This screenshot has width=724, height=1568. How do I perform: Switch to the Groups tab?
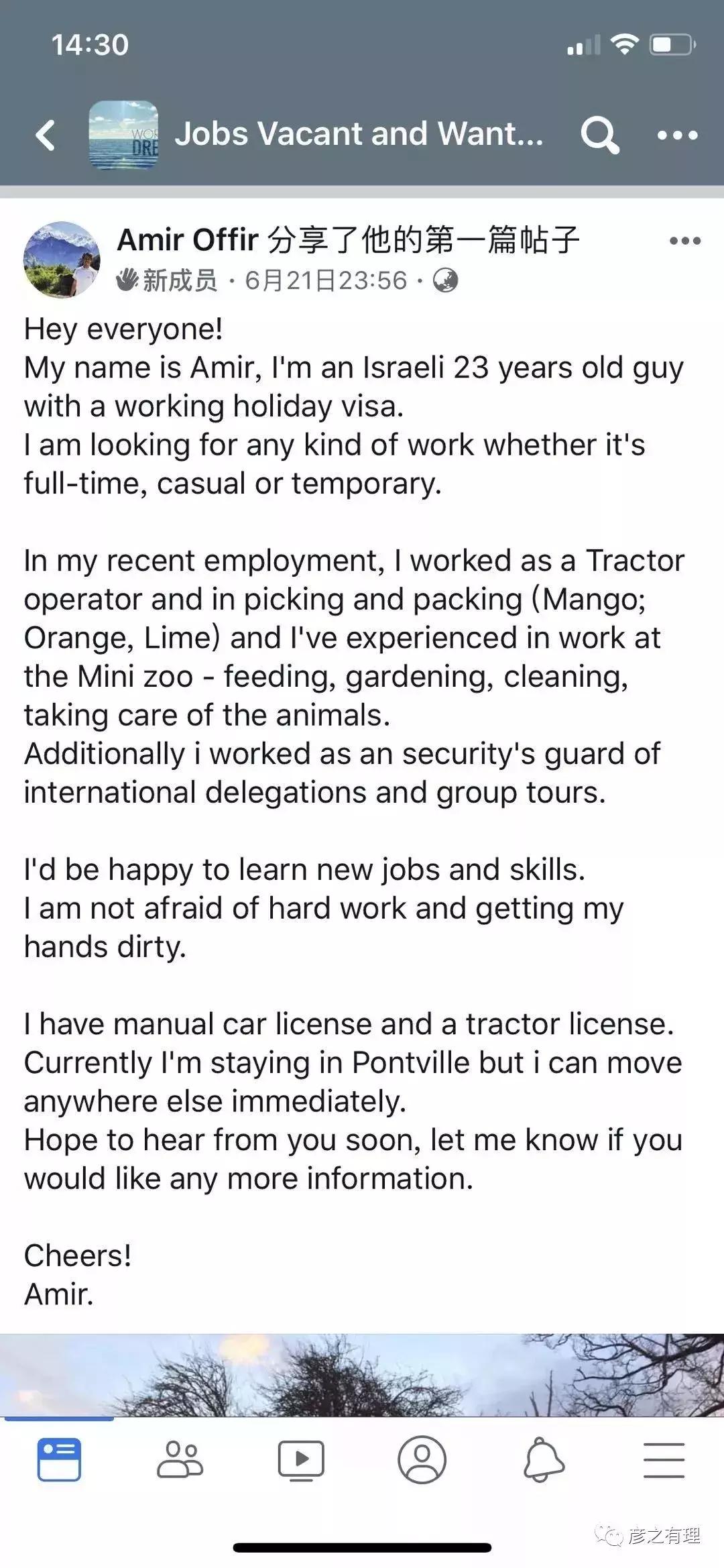[180, 1459]
